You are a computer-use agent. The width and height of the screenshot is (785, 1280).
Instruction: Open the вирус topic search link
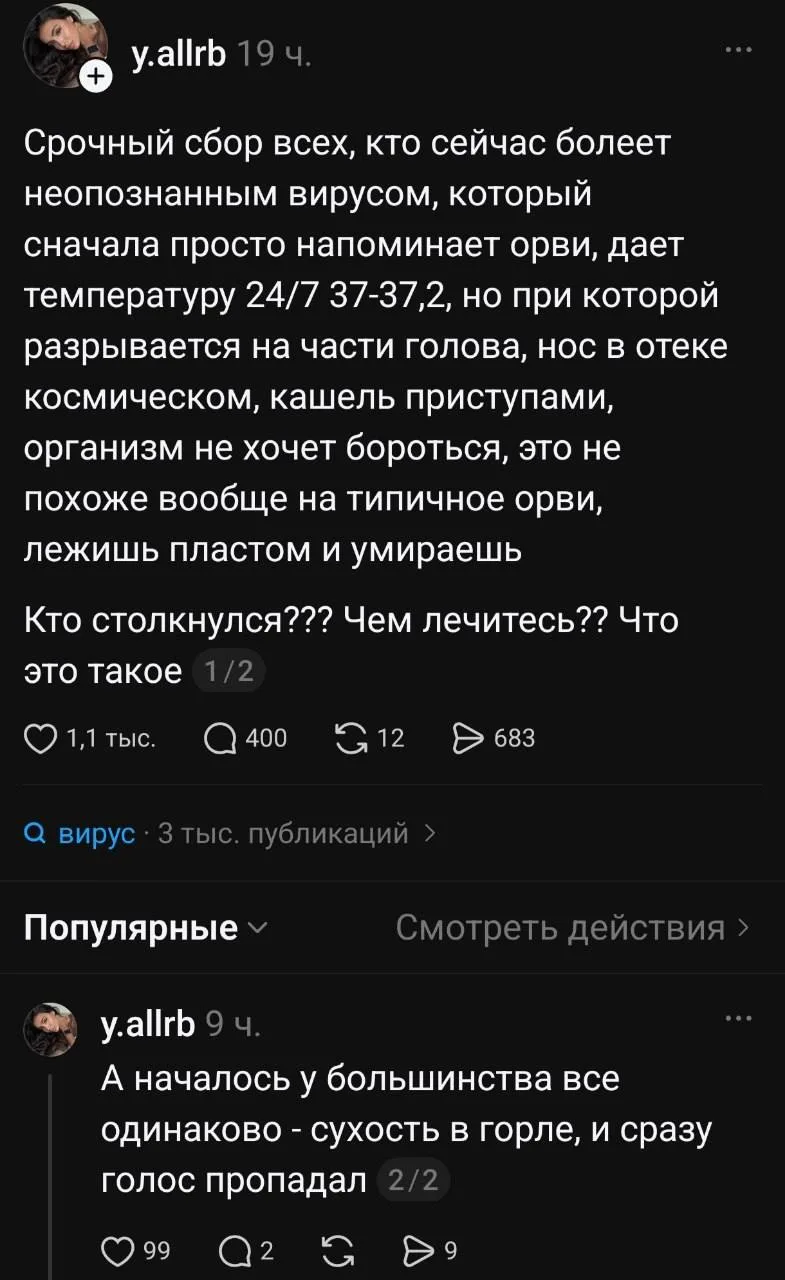pyautogui.click(x=89, y=833)
